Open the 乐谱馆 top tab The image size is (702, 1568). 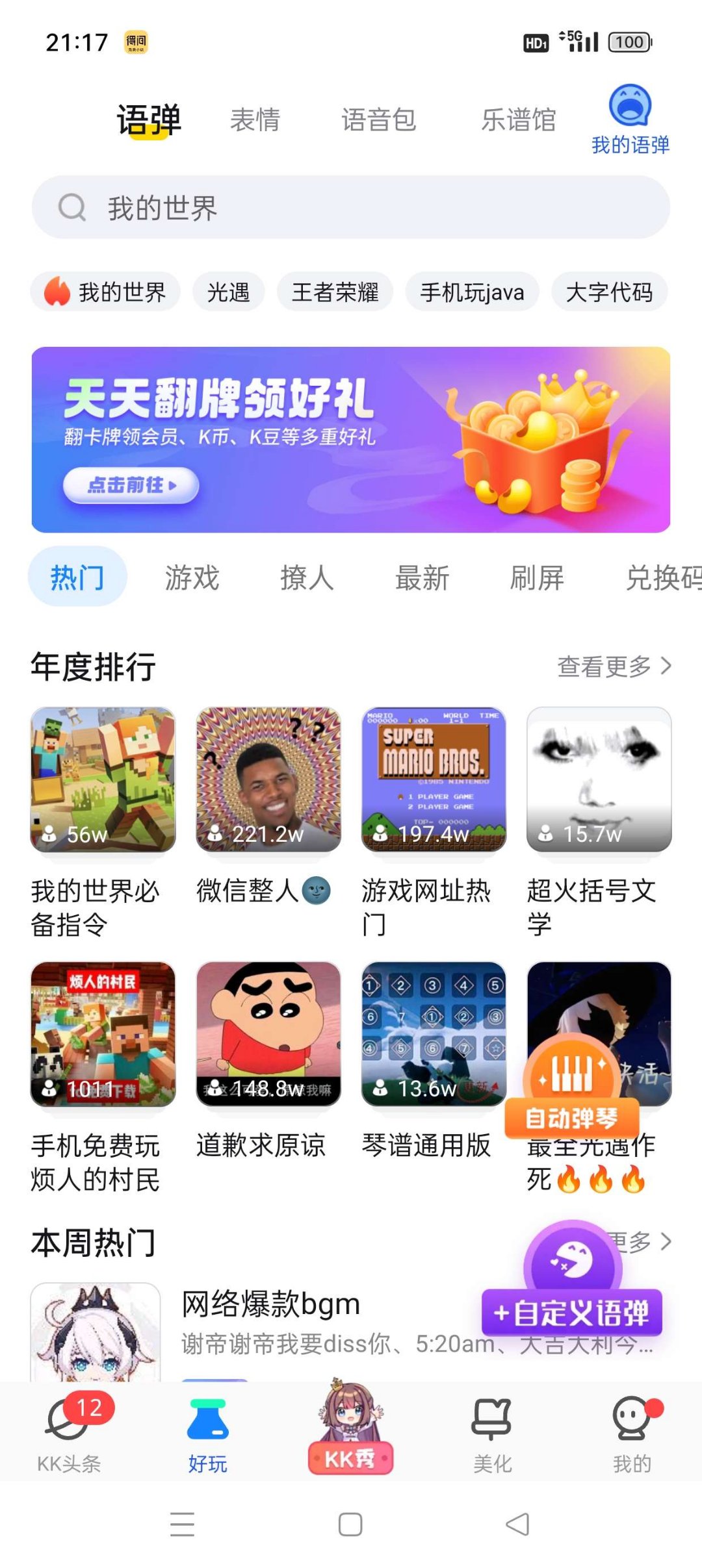coord(518,120)
